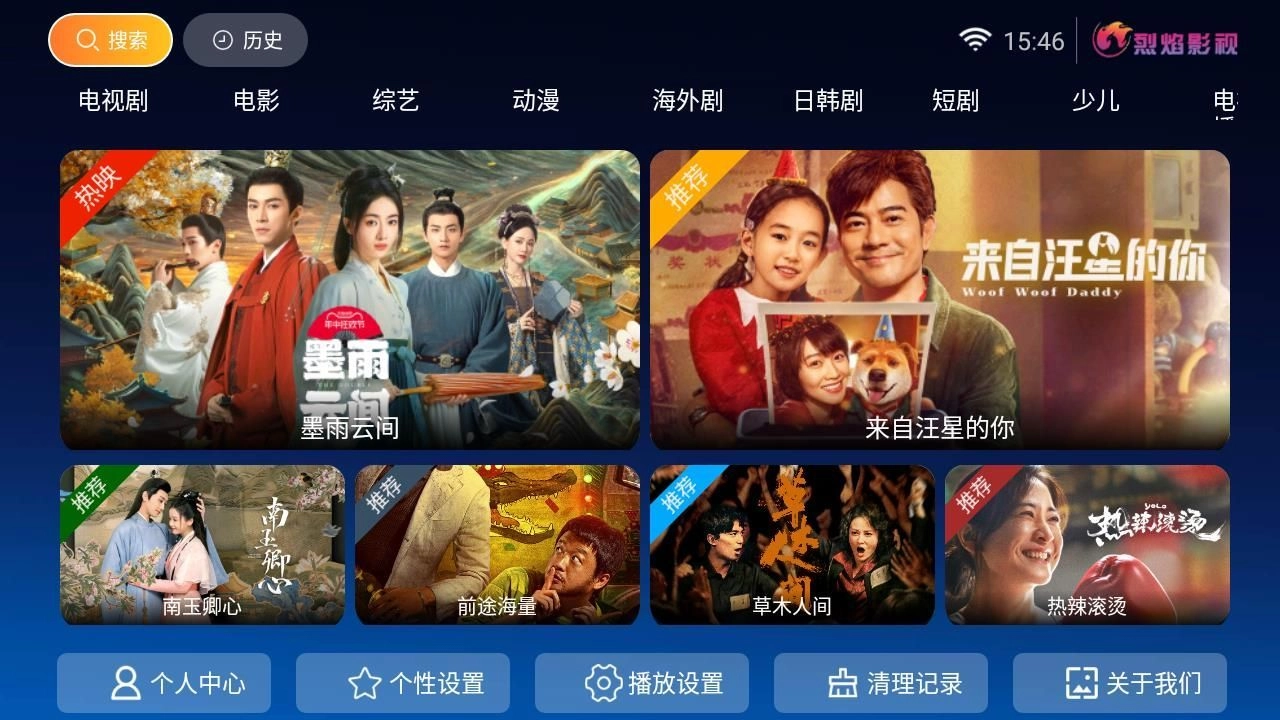Open the 墨雨云间 featured poster
The image size is (1280, 720).
click(350, 300)
